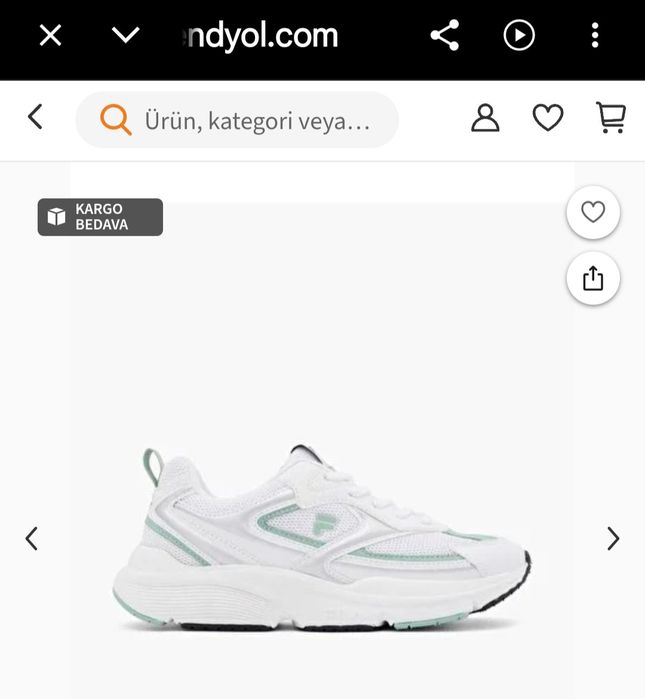
Task: Open the shopping cart
Action: click(610, 118)
